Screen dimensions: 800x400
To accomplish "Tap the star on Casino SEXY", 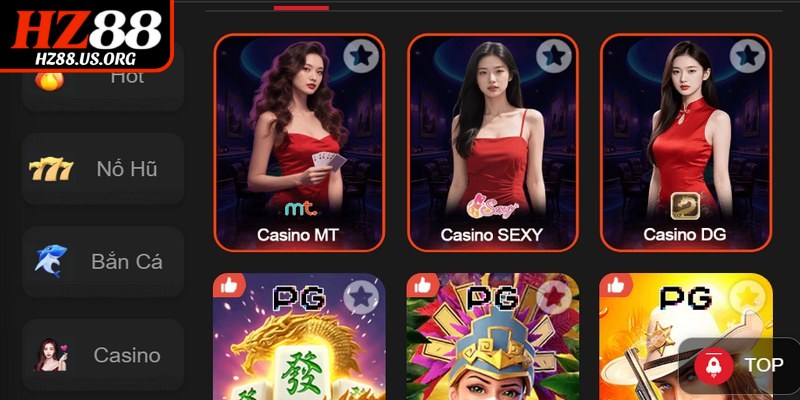I will [x=553, y=56].
